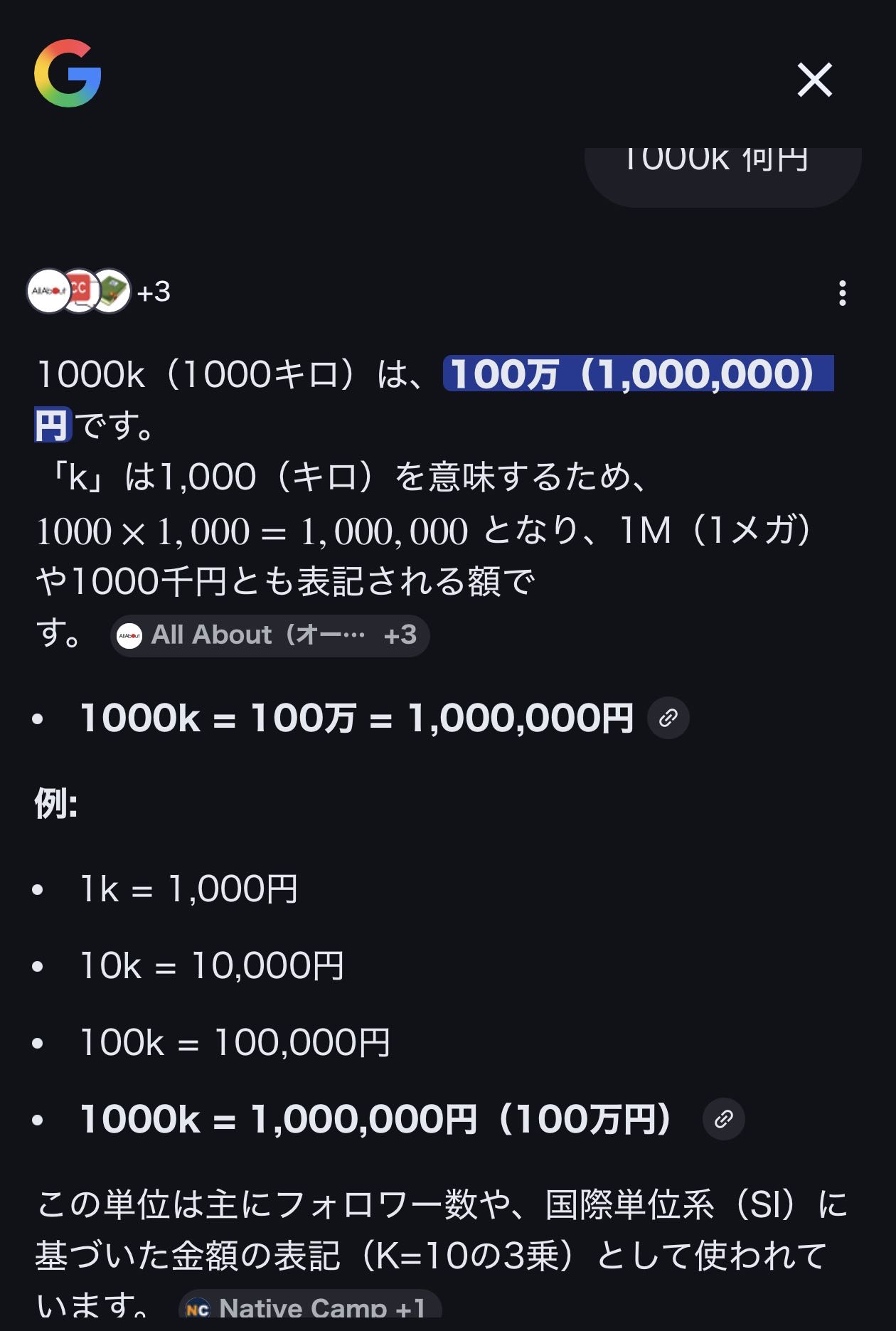Close the Google AI answer panel
This screenshot has width=896, height=1331.
[x=814, y=80]
